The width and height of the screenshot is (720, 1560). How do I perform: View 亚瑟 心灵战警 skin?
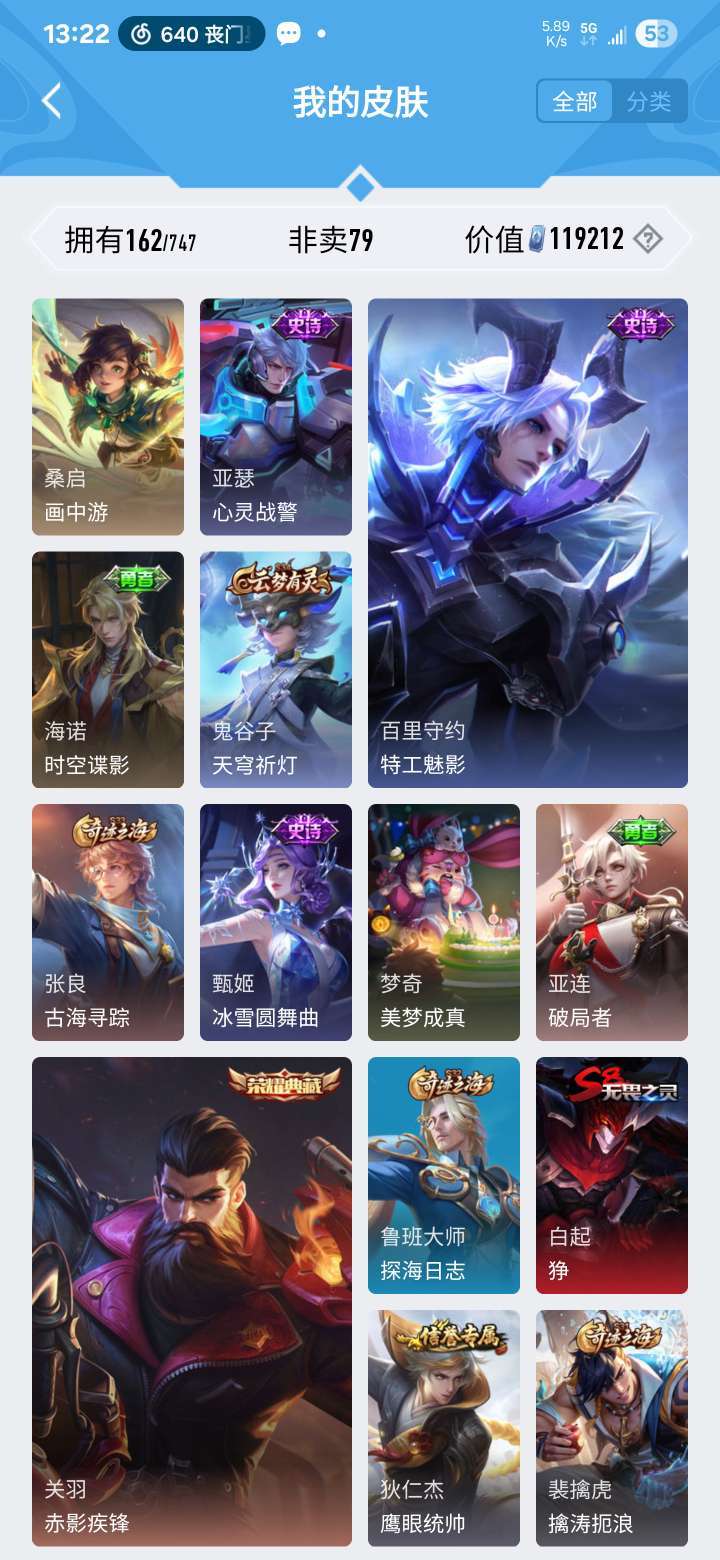[x=276, y=416]
